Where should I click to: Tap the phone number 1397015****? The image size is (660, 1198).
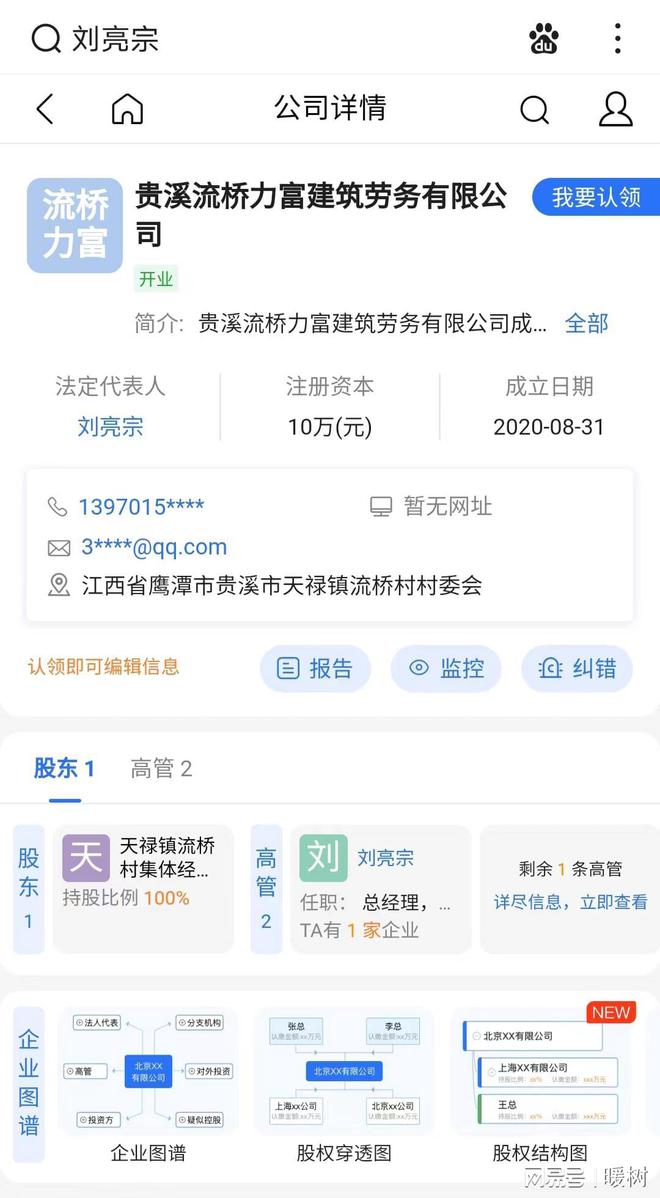(141, 507)
